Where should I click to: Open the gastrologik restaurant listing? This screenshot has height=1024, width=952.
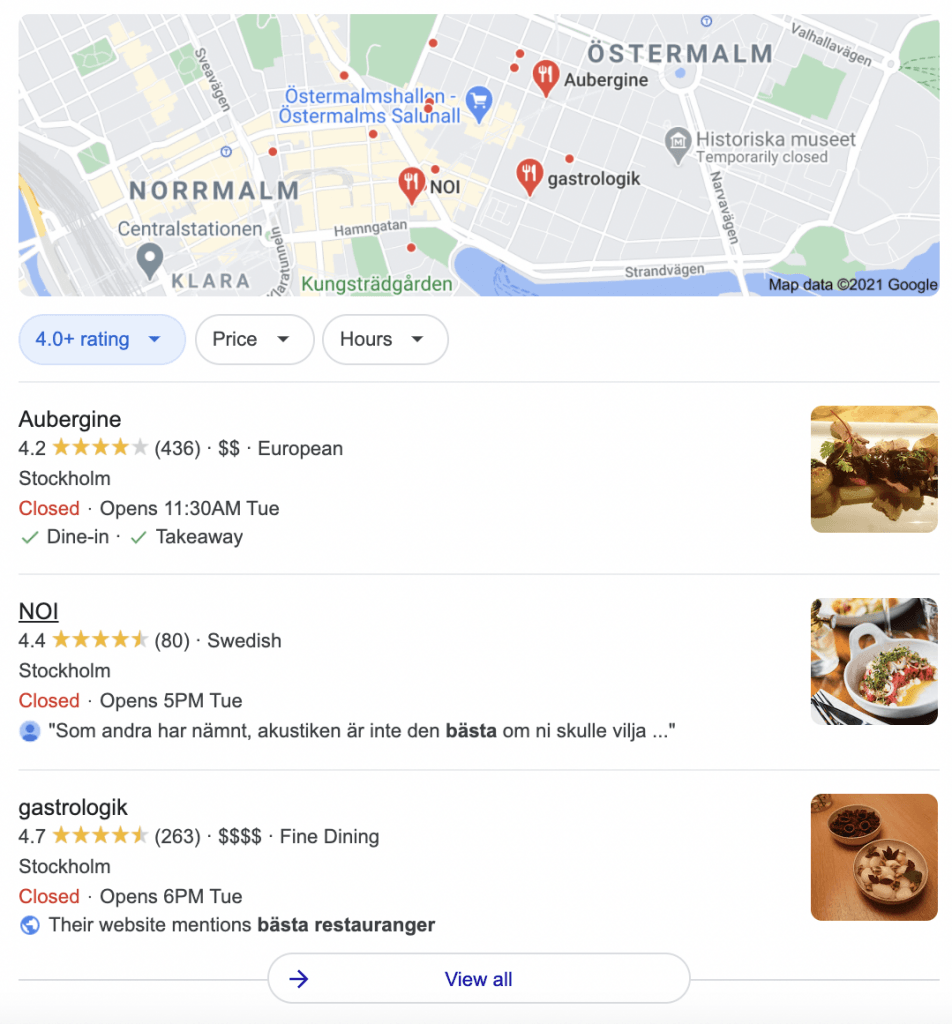click(x=73, y=807)
